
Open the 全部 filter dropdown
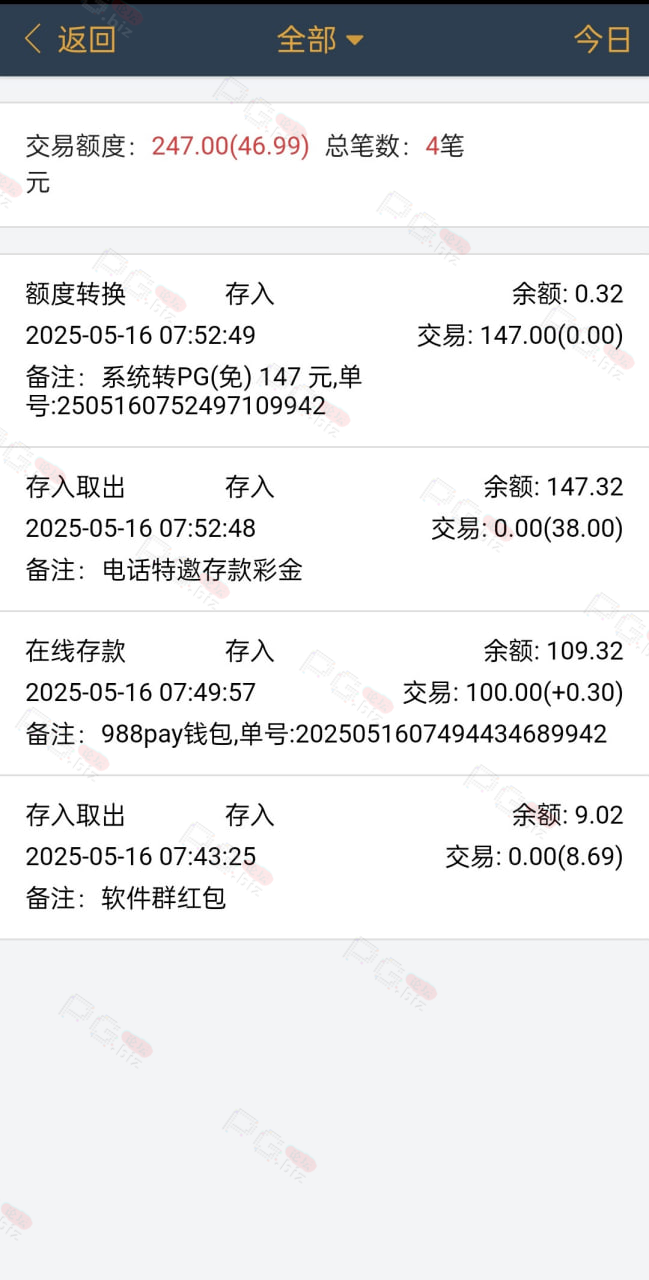tap(320, 40)
